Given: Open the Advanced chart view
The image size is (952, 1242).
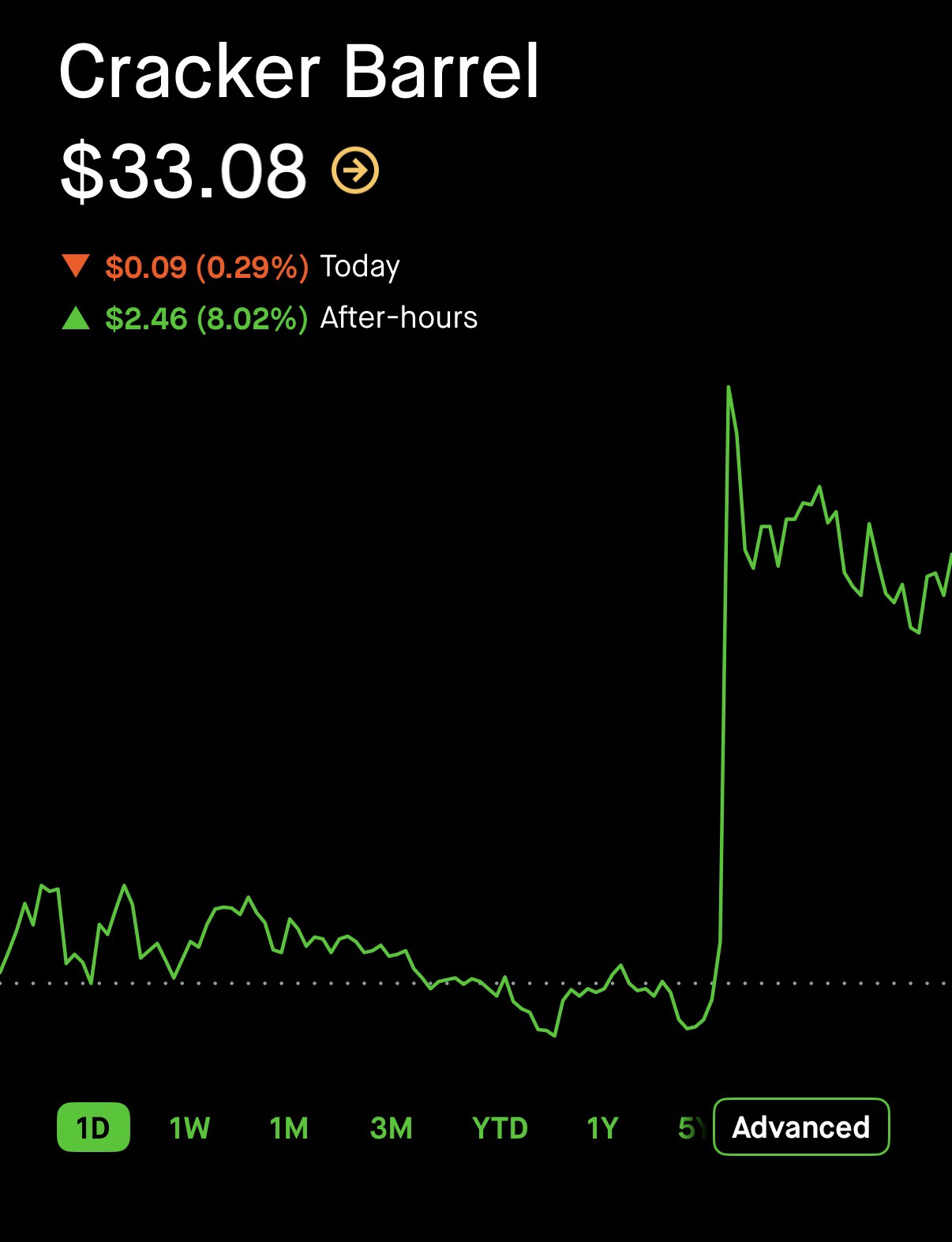Looking at the screenshot, I should 800,1127.
